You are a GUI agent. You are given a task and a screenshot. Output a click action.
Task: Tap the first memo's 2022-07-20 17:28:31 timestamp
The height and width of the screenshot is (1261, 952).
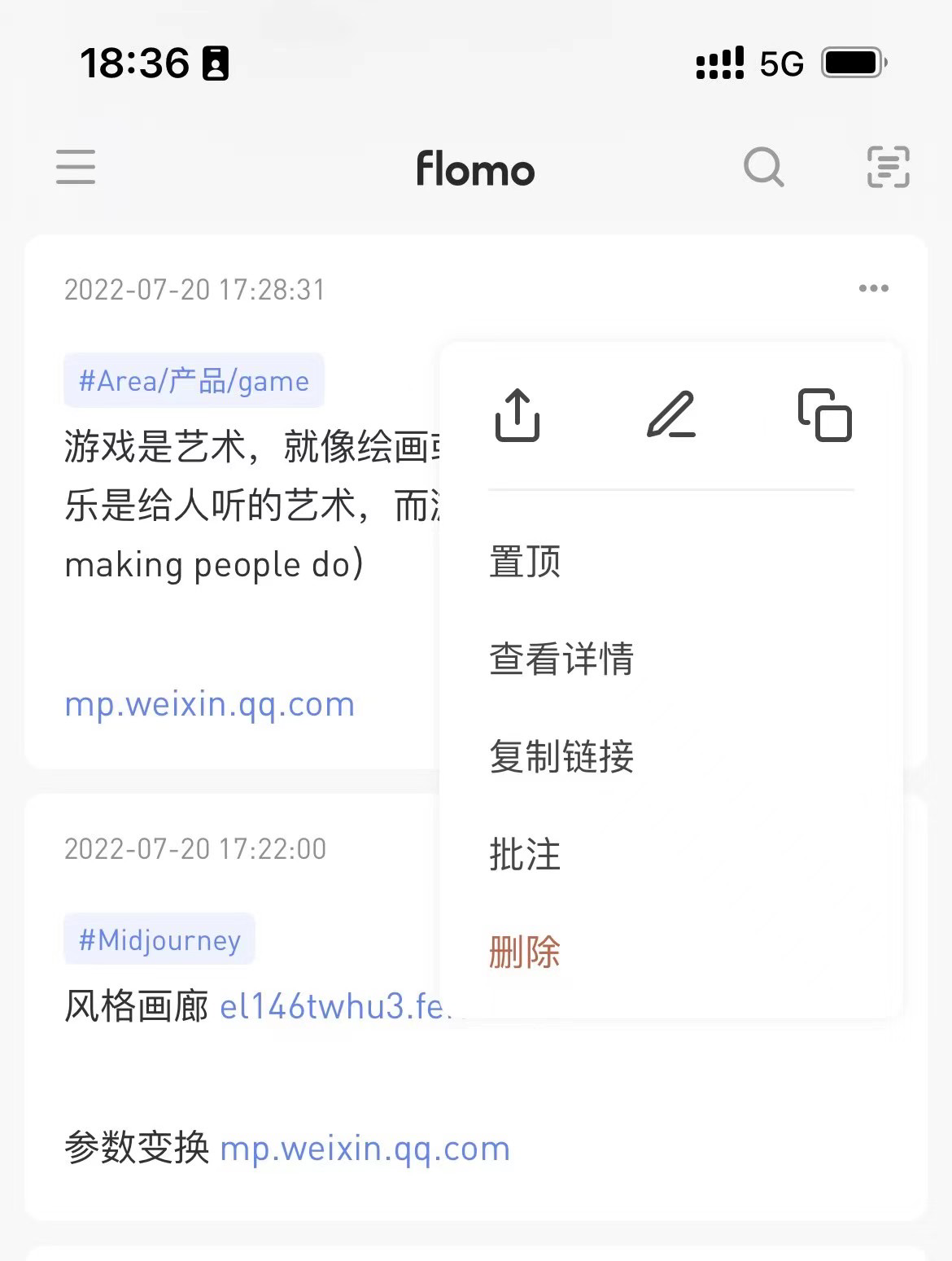(194, 289)
